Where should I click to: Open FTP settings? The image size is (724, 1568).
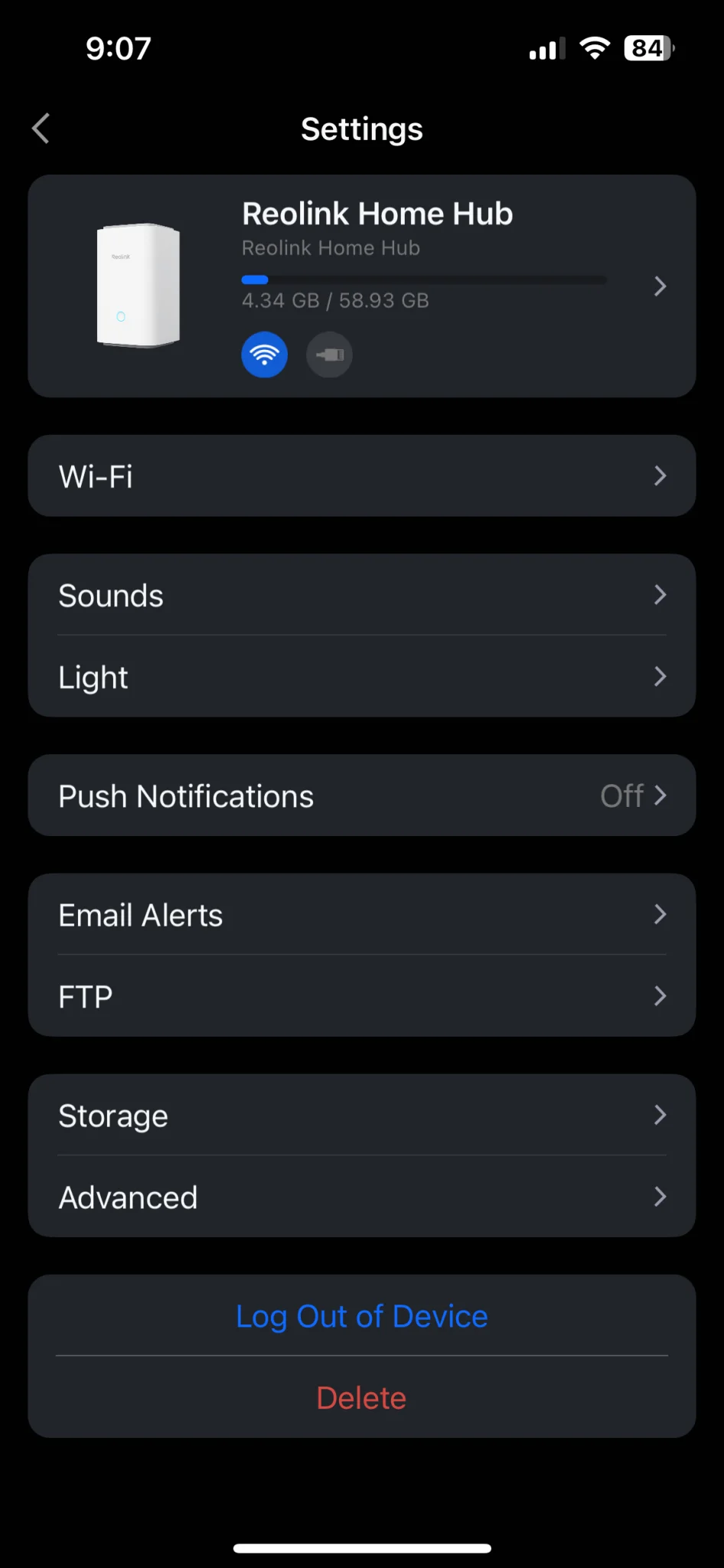[x=361, y=996]
